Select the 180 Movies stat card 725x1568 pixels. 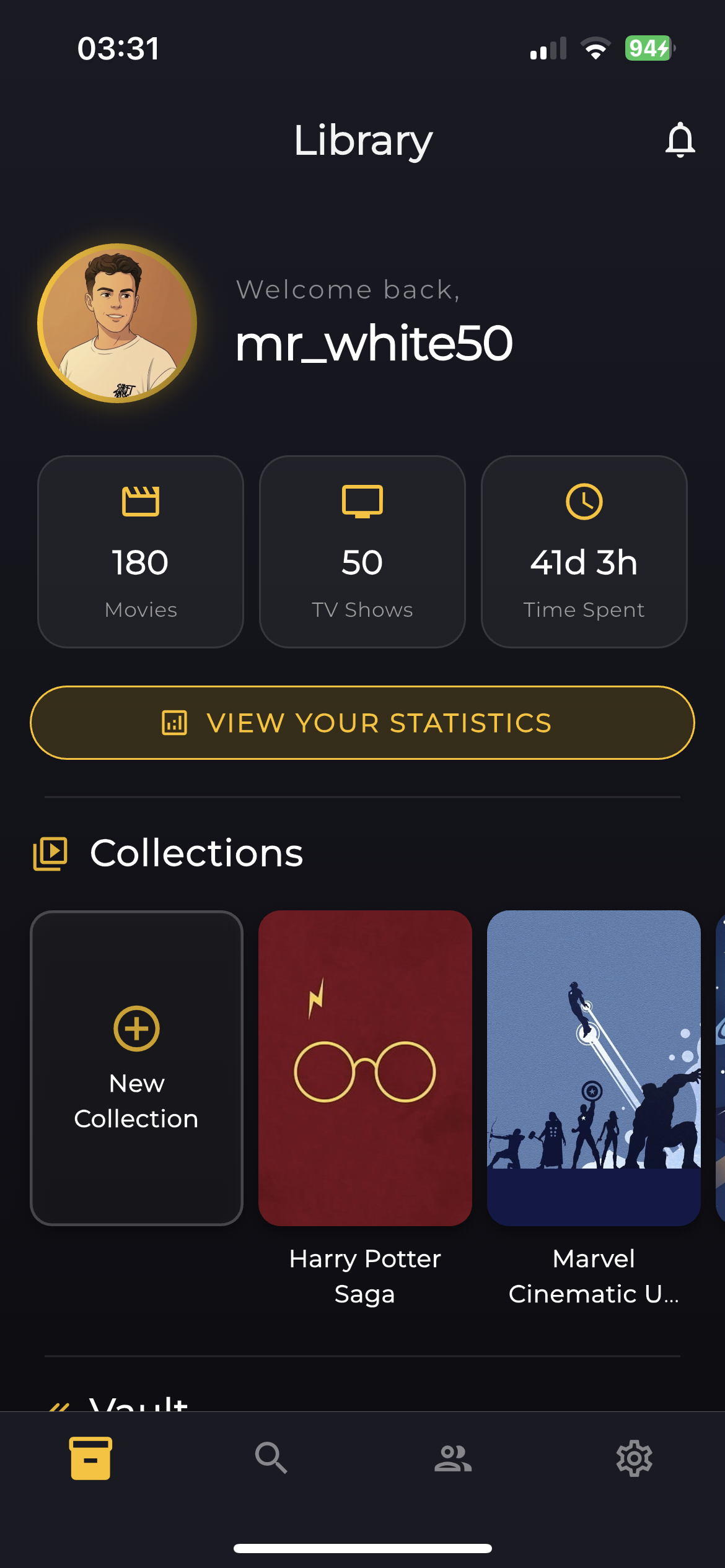(140, 551)
